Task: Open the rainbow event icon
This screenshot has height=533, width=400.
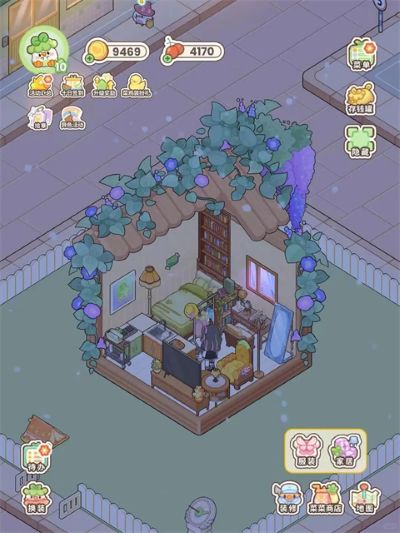Action: (73, 118)
